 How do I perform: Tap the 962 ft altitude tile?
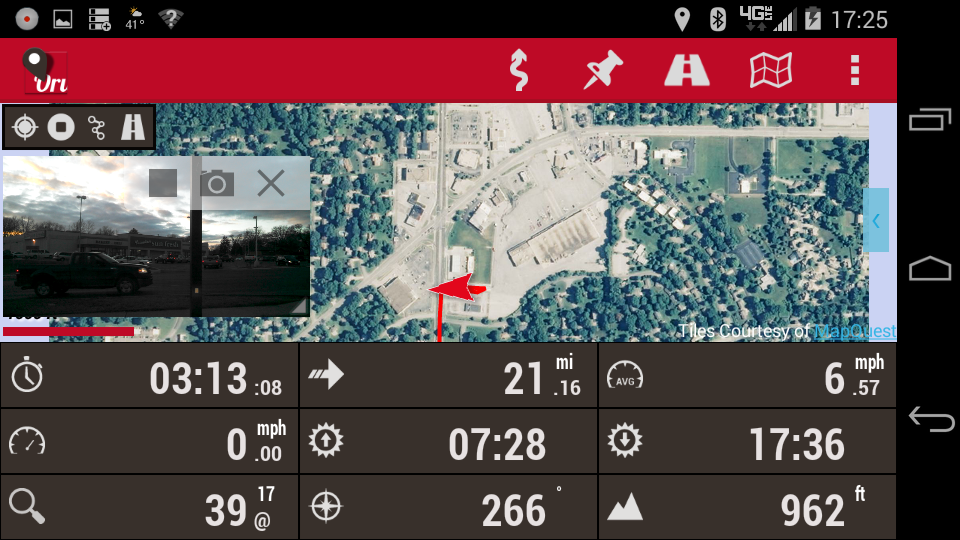(x=746, y=508)
